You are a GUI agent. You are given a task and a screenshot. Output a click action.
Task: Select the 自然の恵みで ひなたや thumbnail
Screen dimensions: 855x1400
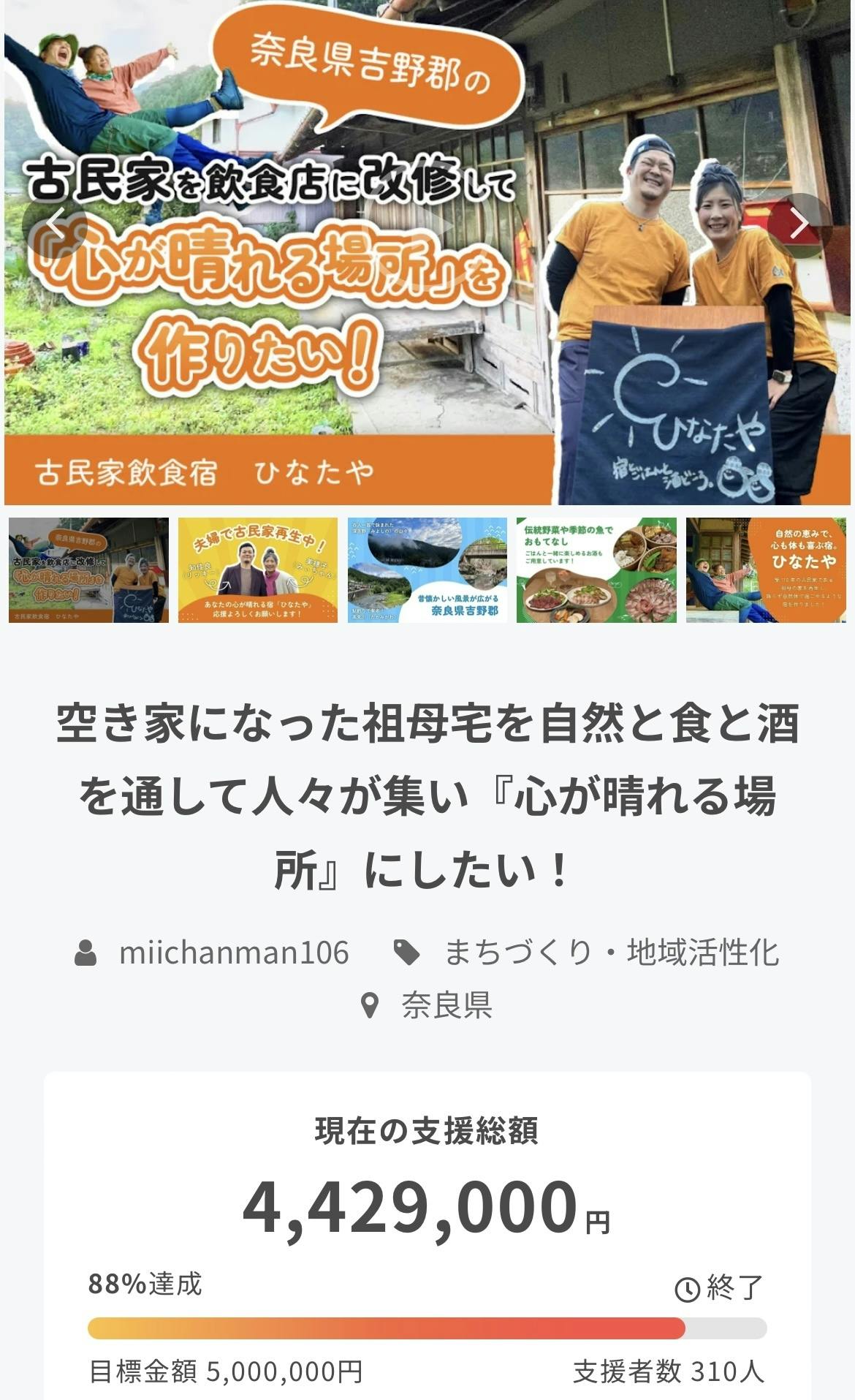click(766, 570)
